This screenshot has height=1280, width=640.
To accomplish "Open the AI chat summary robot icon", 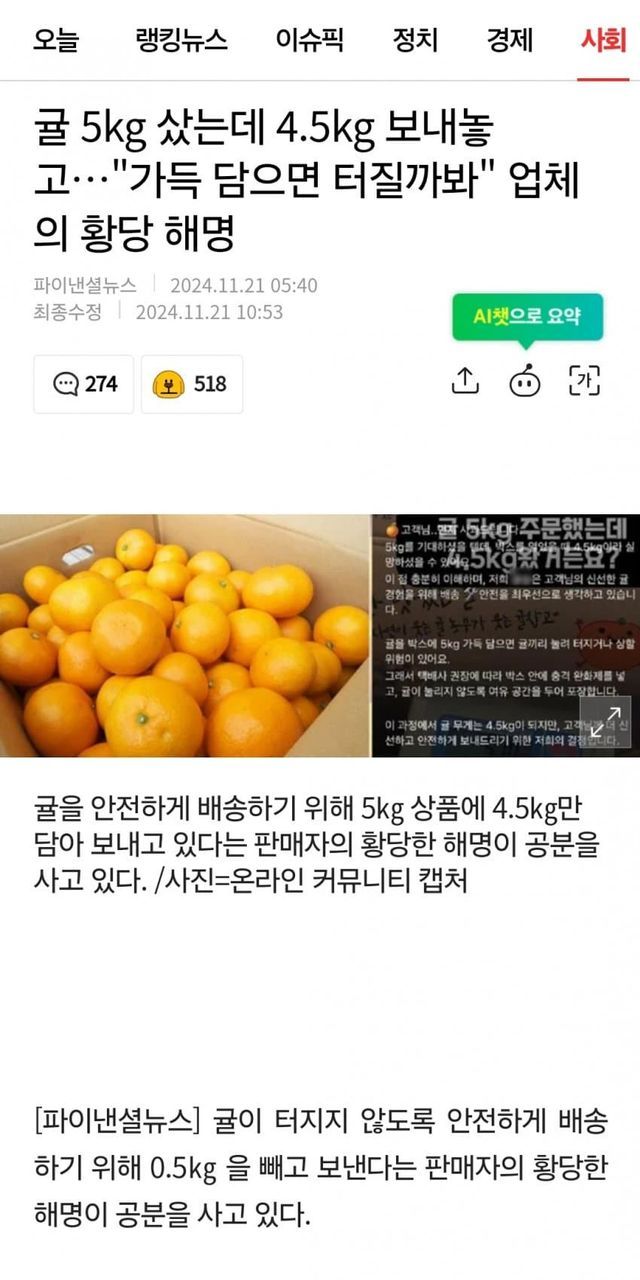I will tap(525, 381).
